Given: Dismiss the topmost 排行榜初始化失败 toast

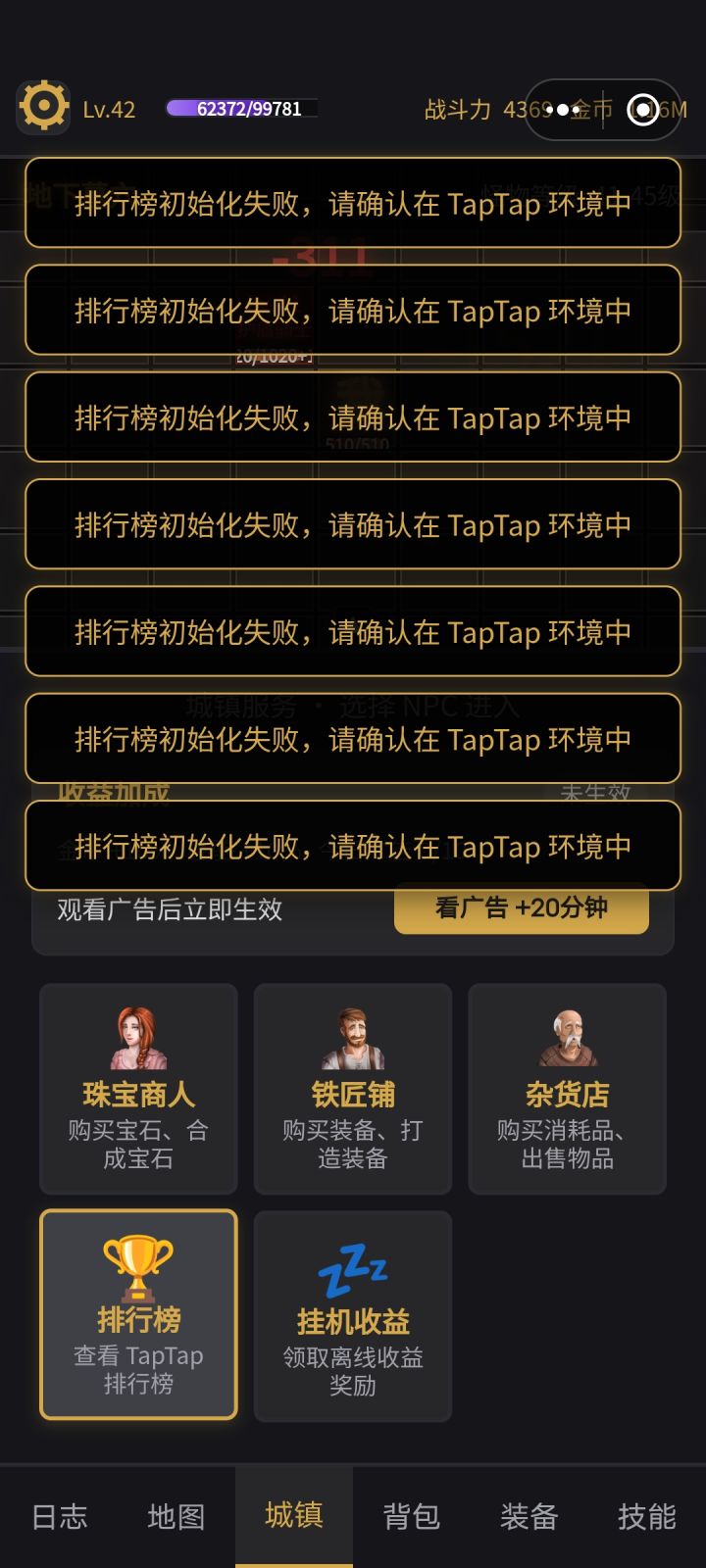Looking at the screenshot, I should pos(352,203).
